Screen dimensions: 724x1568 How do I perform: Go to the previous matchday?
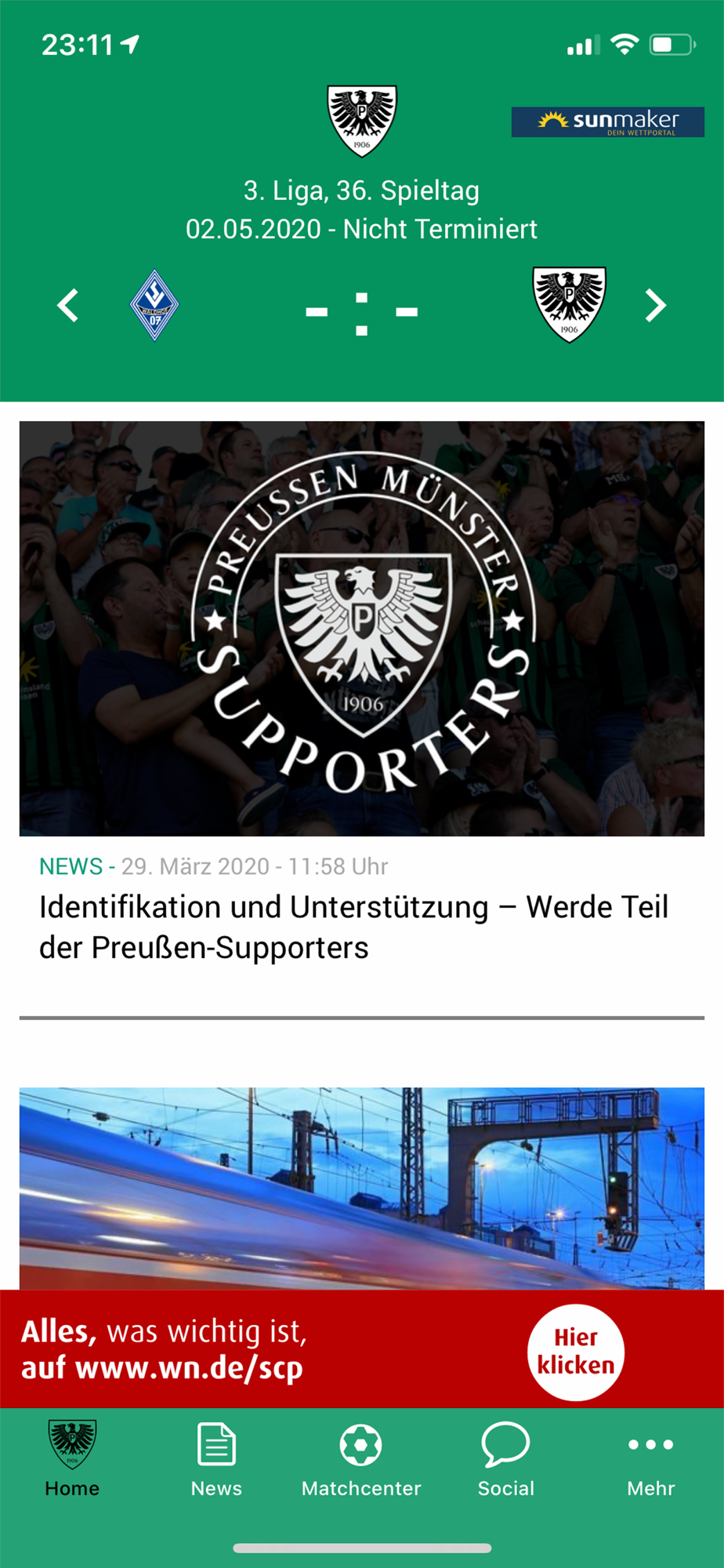[x=68, y=306]
